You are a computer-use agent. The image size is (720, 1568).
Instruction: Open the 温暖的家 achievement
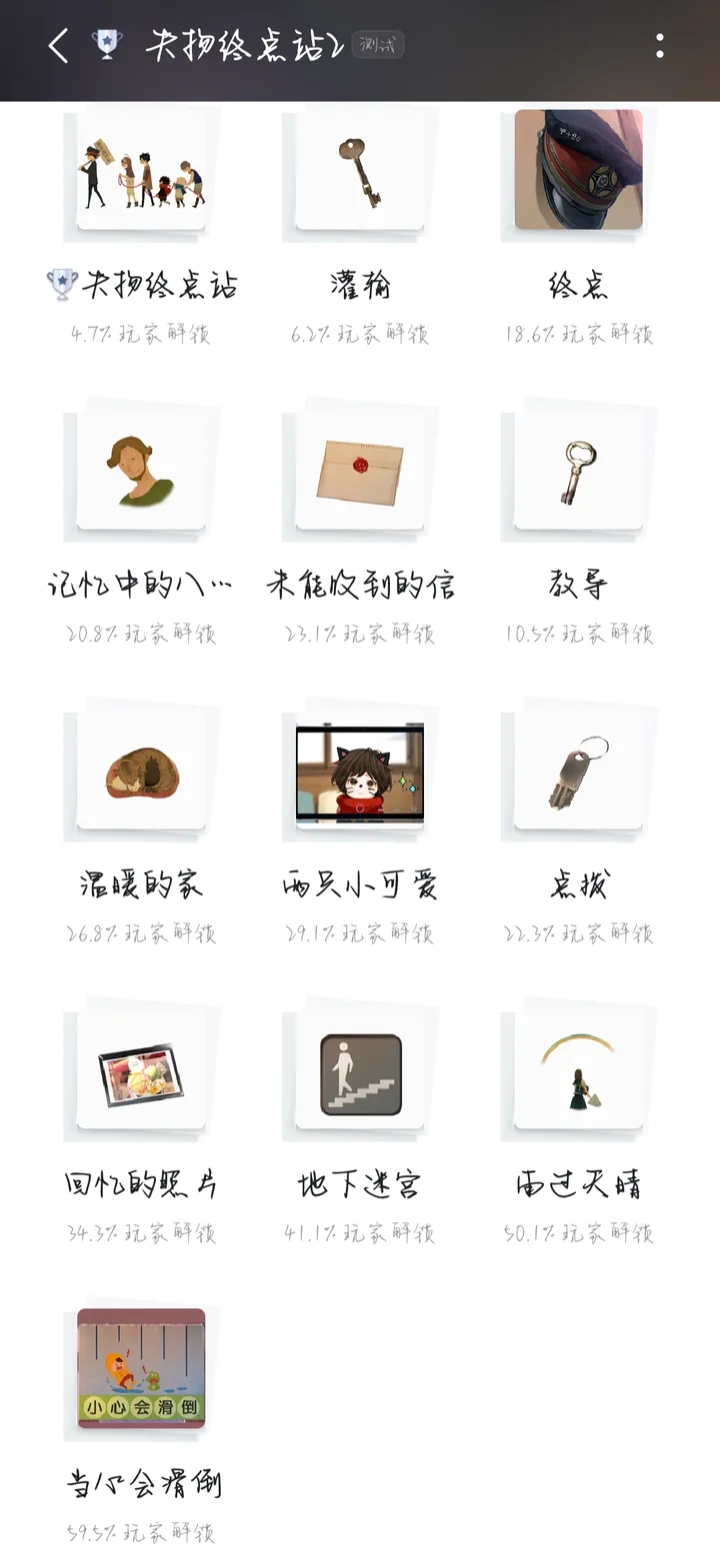click(141, 772)
